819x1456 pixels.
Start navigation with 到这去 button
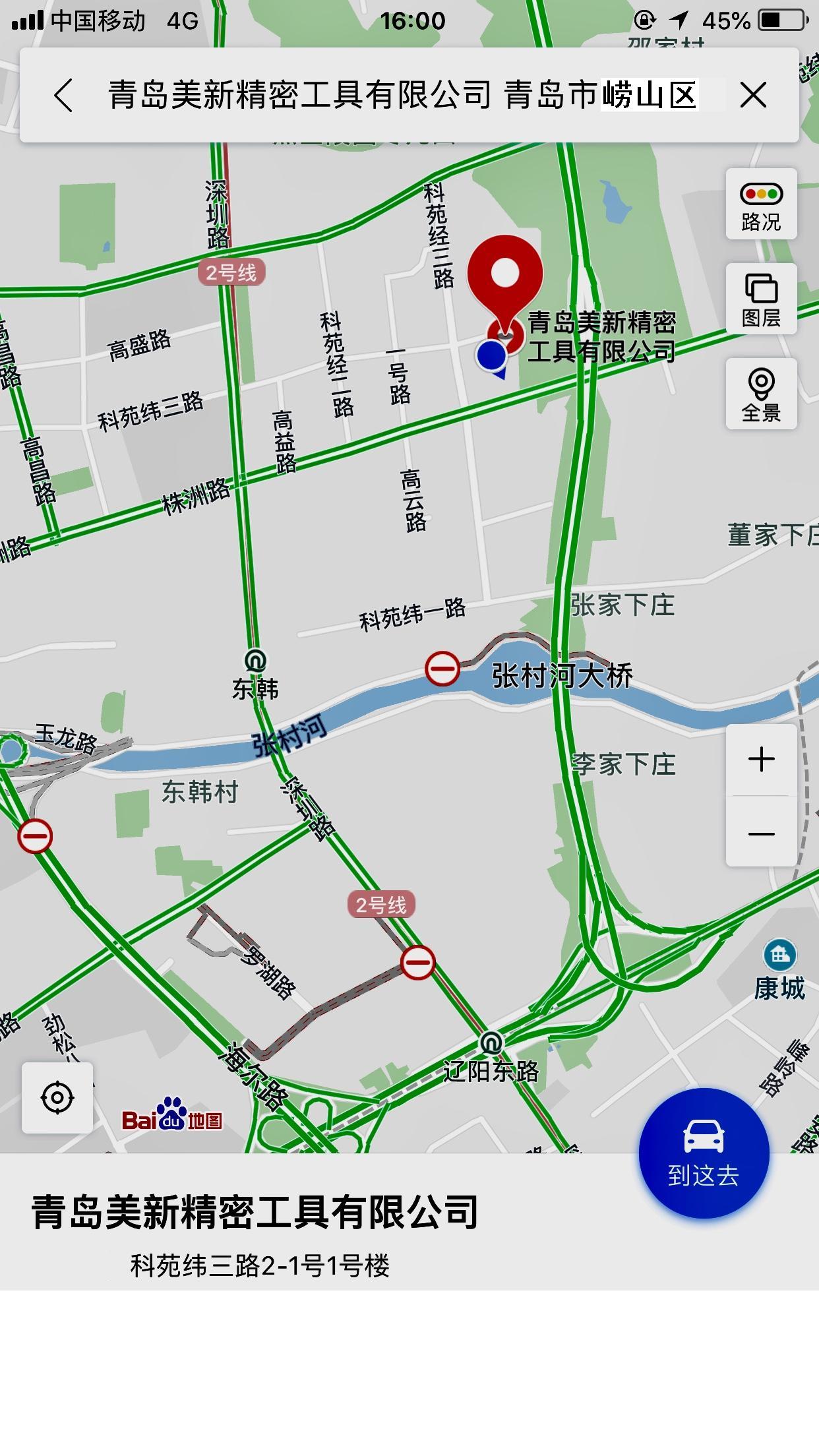click(x=704, y=1153)
